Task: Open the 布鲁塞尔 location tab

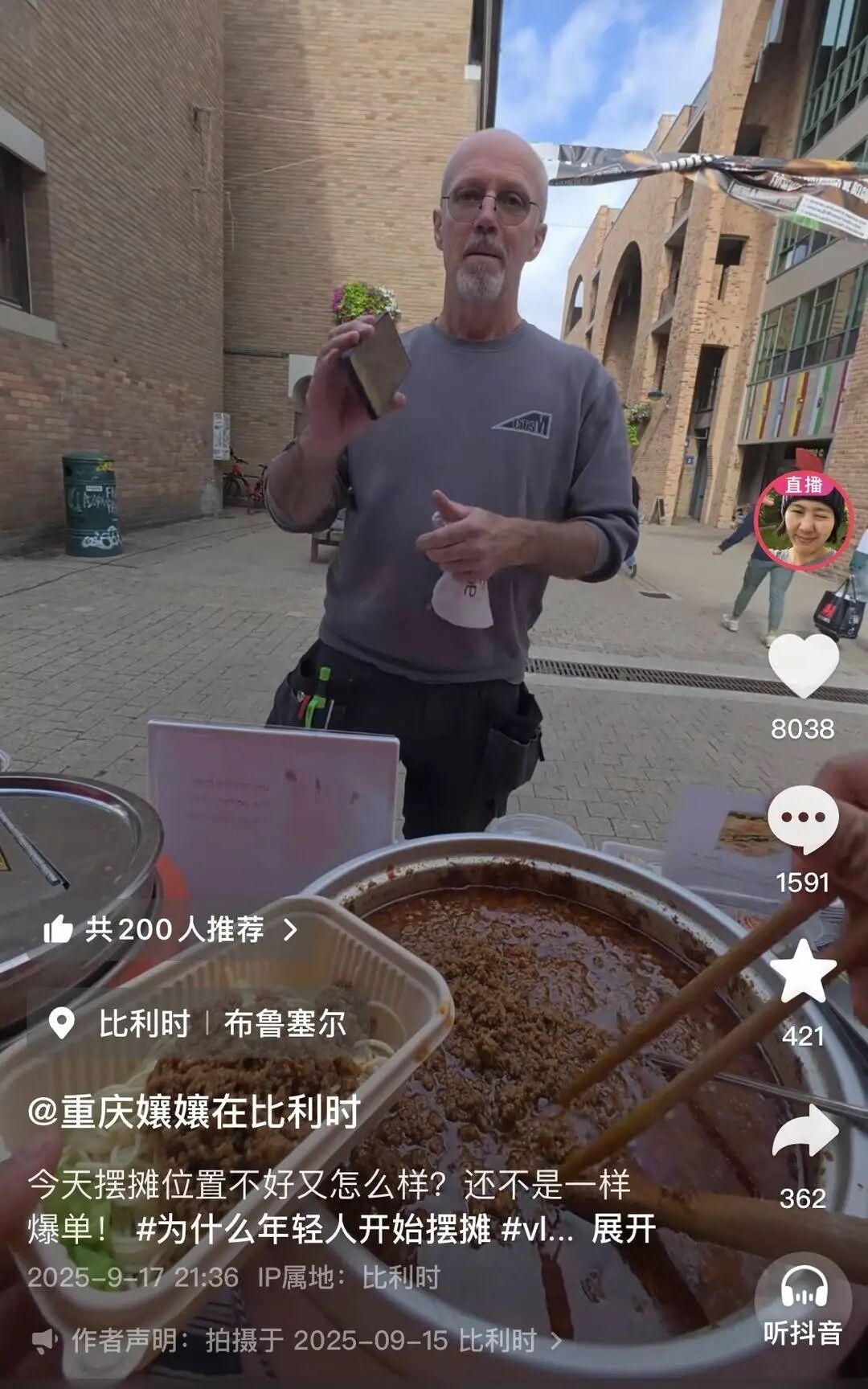Action: [x=284, y=1020]
